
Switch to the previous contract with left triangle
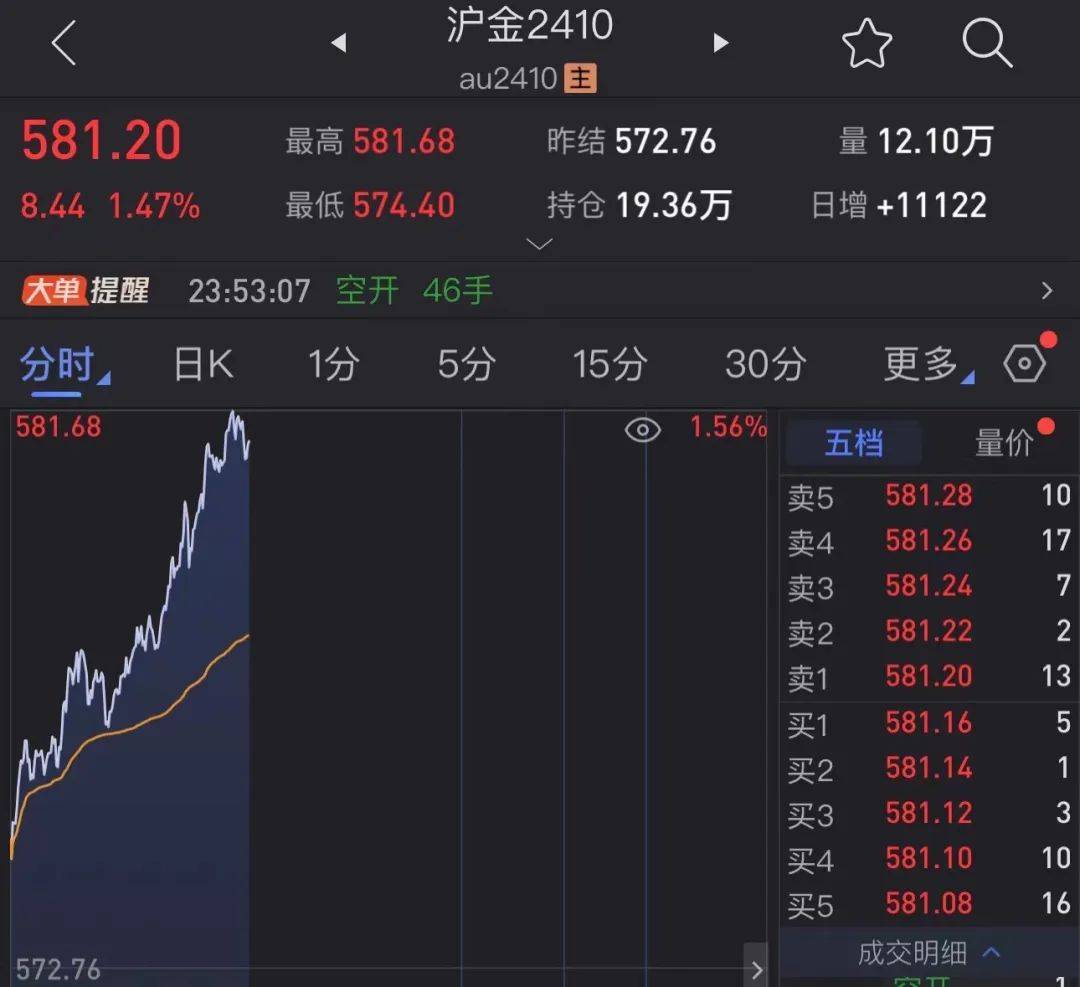[x=338, y=43]
